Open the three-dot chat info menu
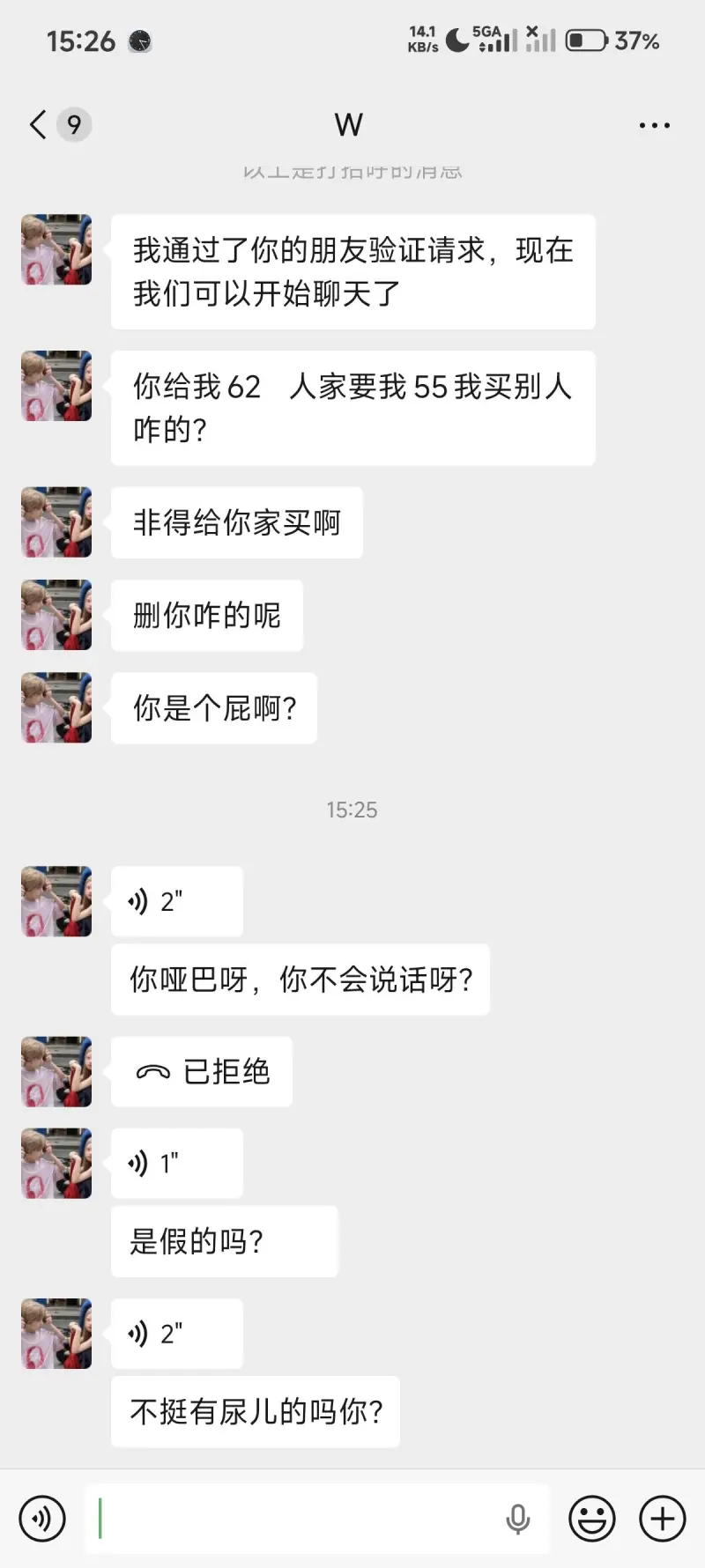Screen dimensions: 705x1568 tap(654, 126)
